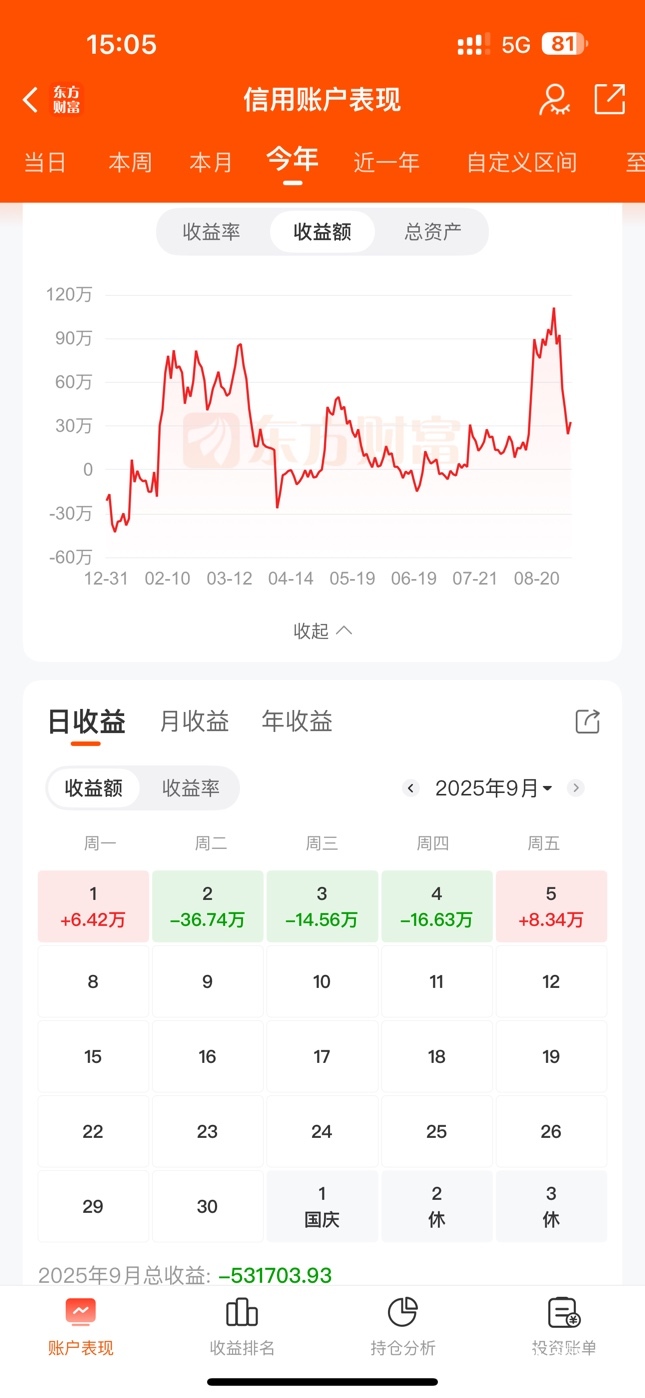Share the daily earnings calendar

(x=587, y=721)
